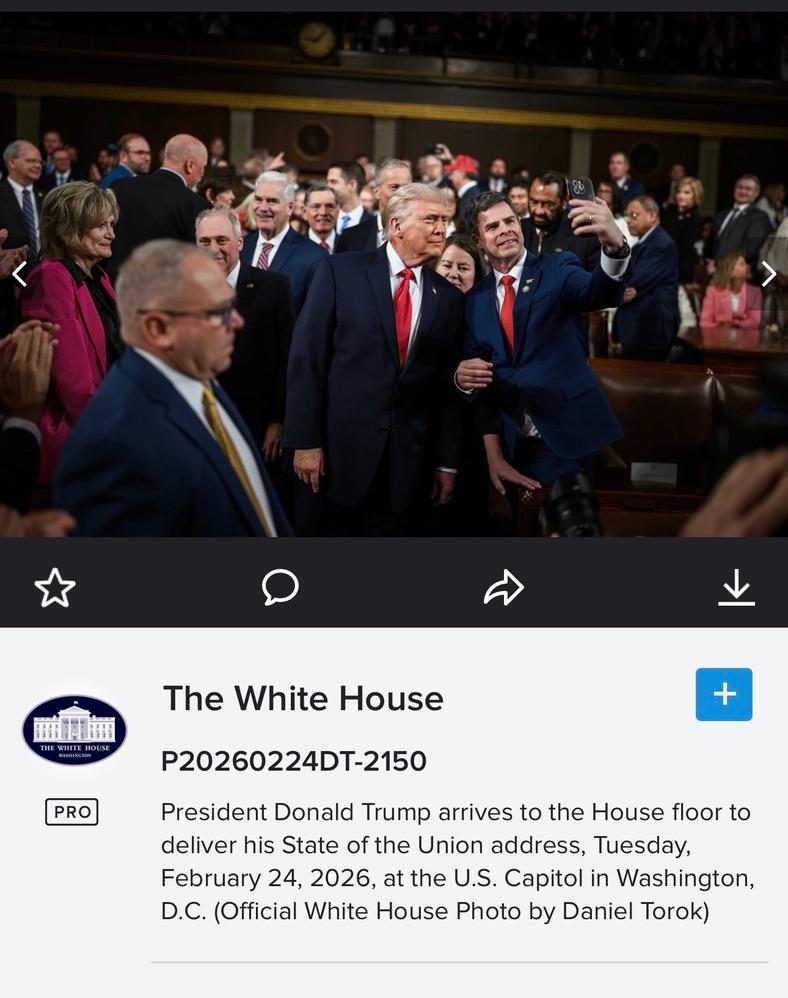This screenshot has width=788, height=998.
Task: Open comments on this photo
Action: coord(280,587)
